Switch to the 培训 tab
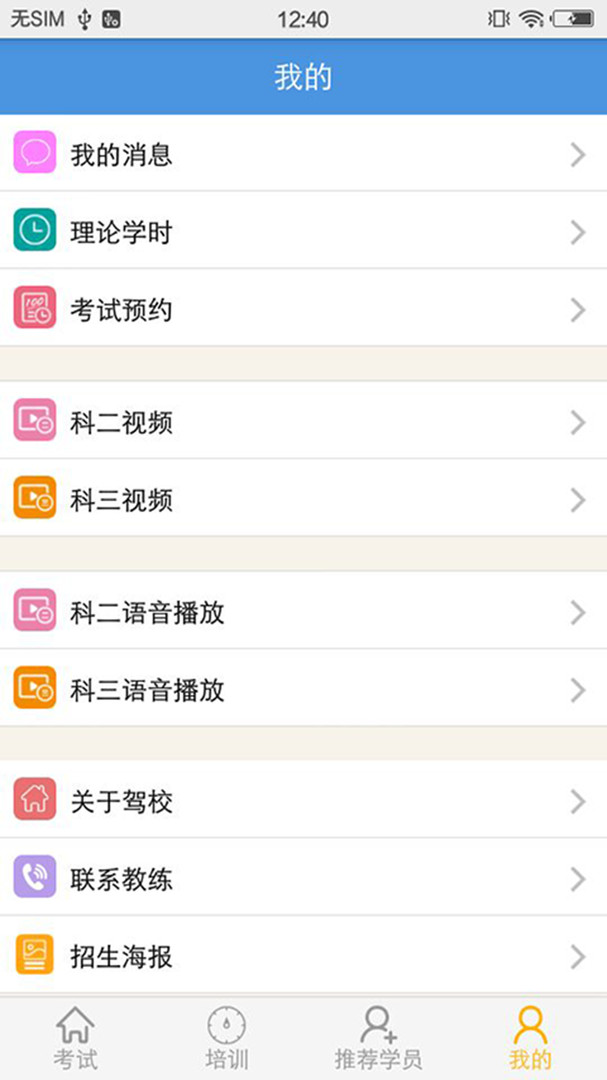The width and height of the screenshot is (607, 1080). point(227,1038)
